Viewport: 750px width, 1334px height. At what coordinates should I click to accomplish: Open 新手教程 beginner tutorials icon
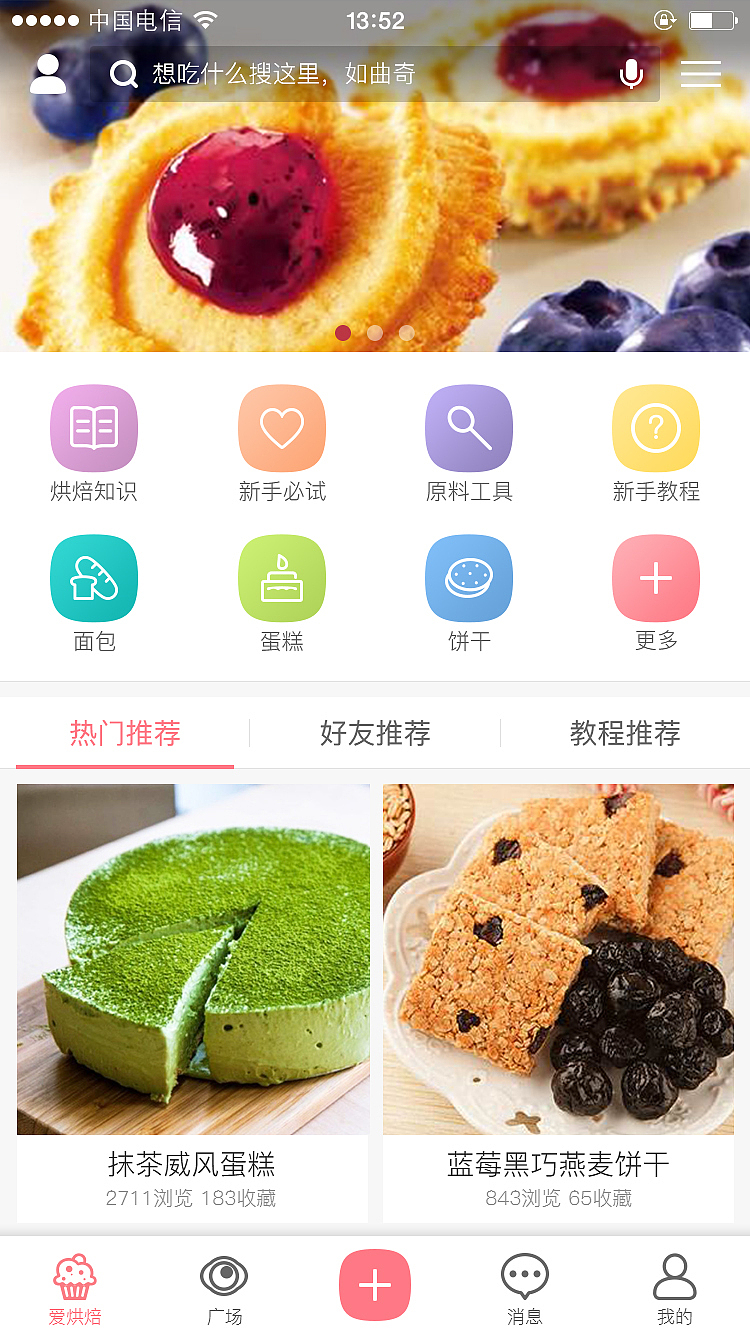pyautogui.click(x=656, y=427)
